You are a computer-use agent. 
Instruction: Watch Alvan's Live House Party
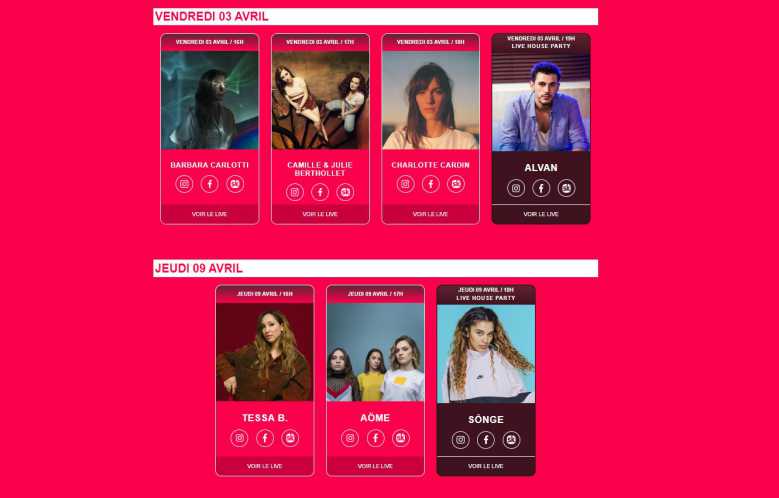(541, 214)
